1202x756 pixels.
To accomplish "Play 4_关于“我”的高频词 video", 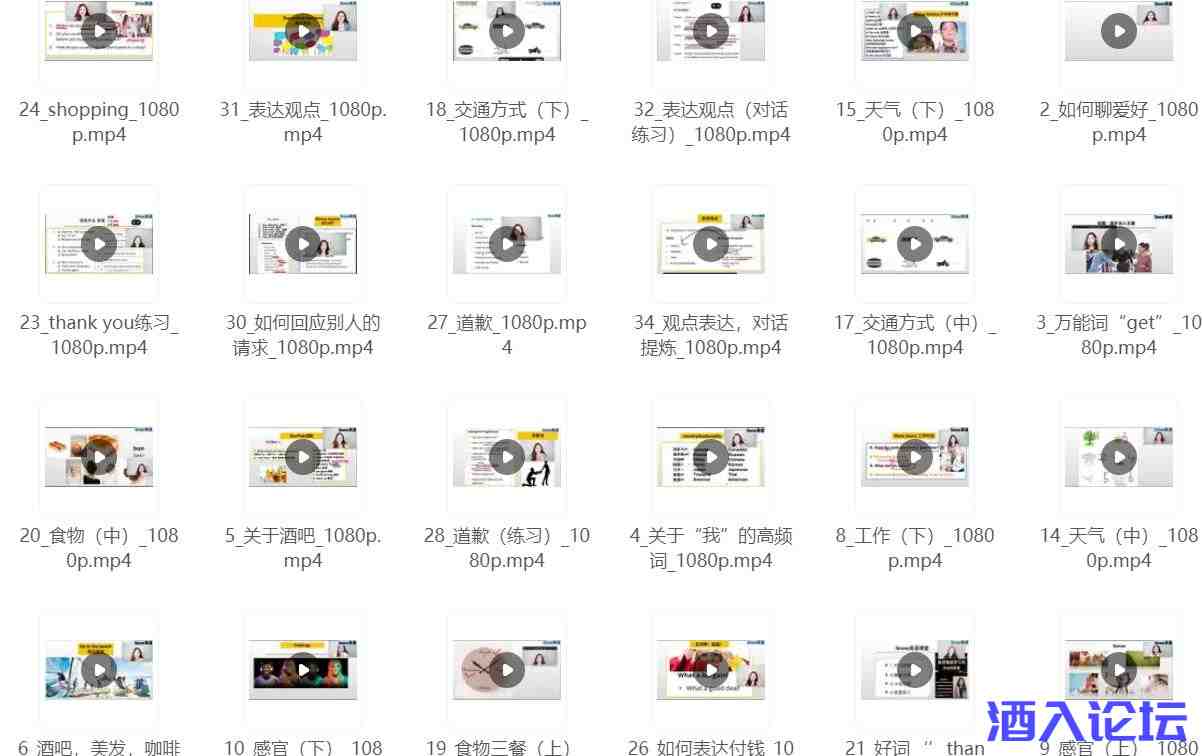I will coord(711,457).
